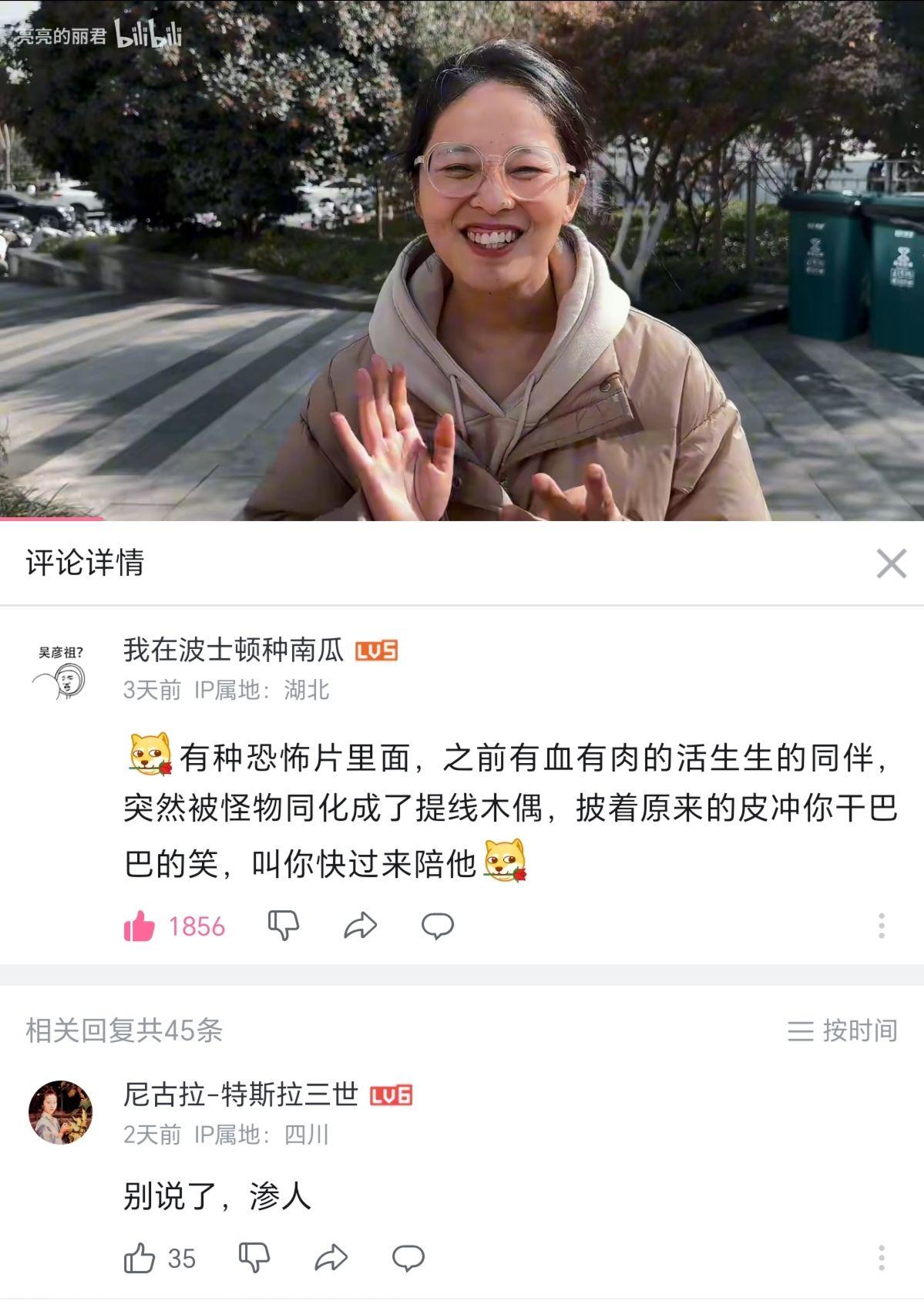The width and height of the screenshot is (924, 1311).
Task: Open more options for 尼古拉-特斯拉三世's reply
Action: [x=882, y=1259]
